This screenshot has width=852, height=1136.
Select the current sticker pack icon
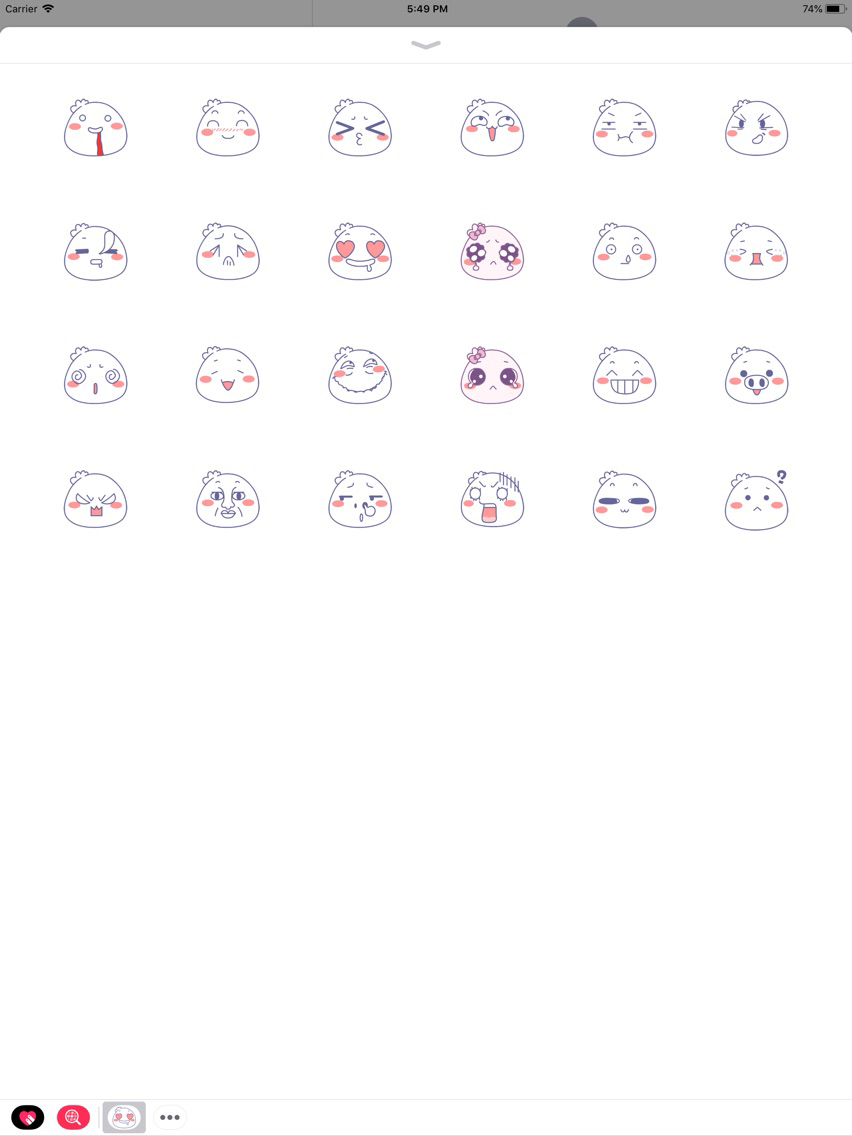[x=124, y=1117]
